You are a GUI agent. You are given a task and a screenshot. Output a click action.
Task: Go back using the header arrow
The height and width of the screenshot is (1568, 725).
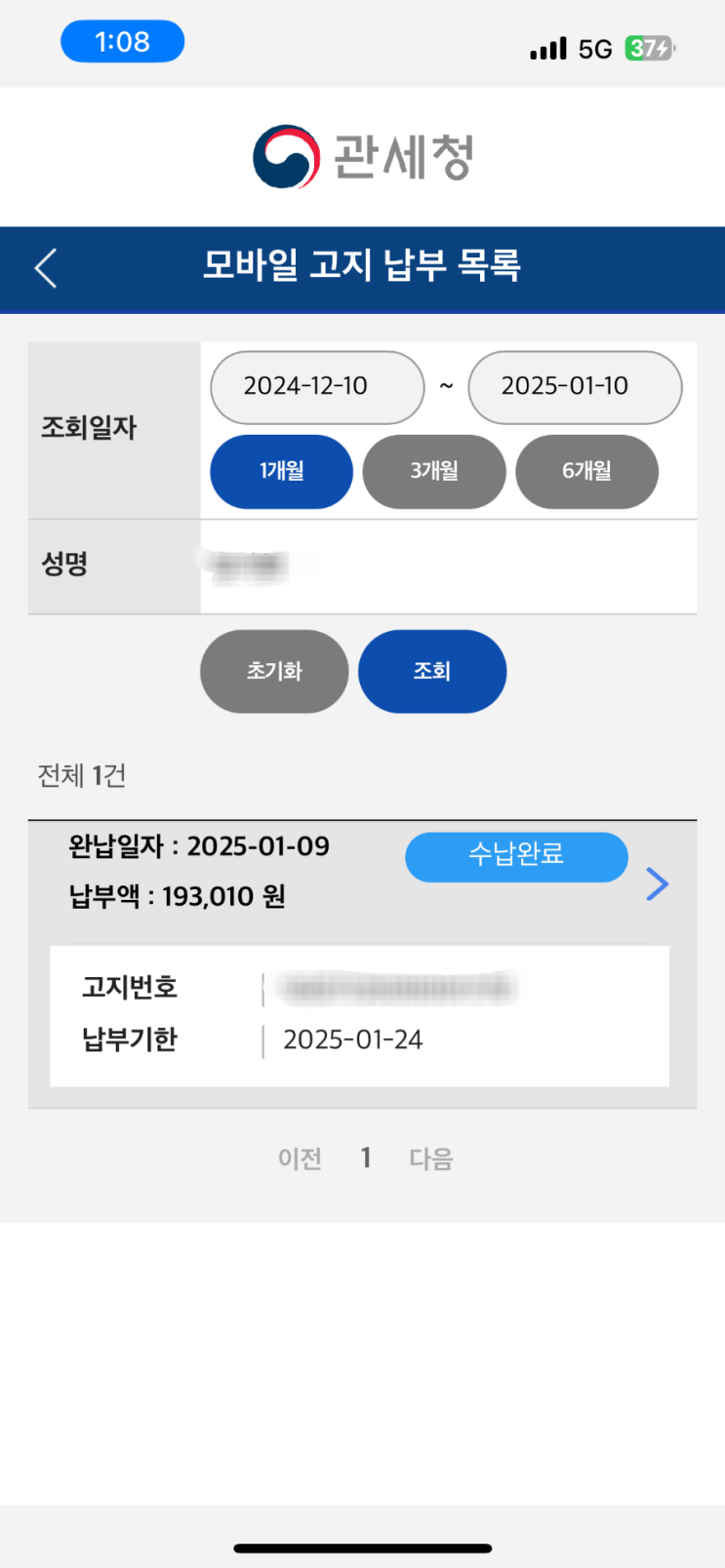click(x=46, y=268)
